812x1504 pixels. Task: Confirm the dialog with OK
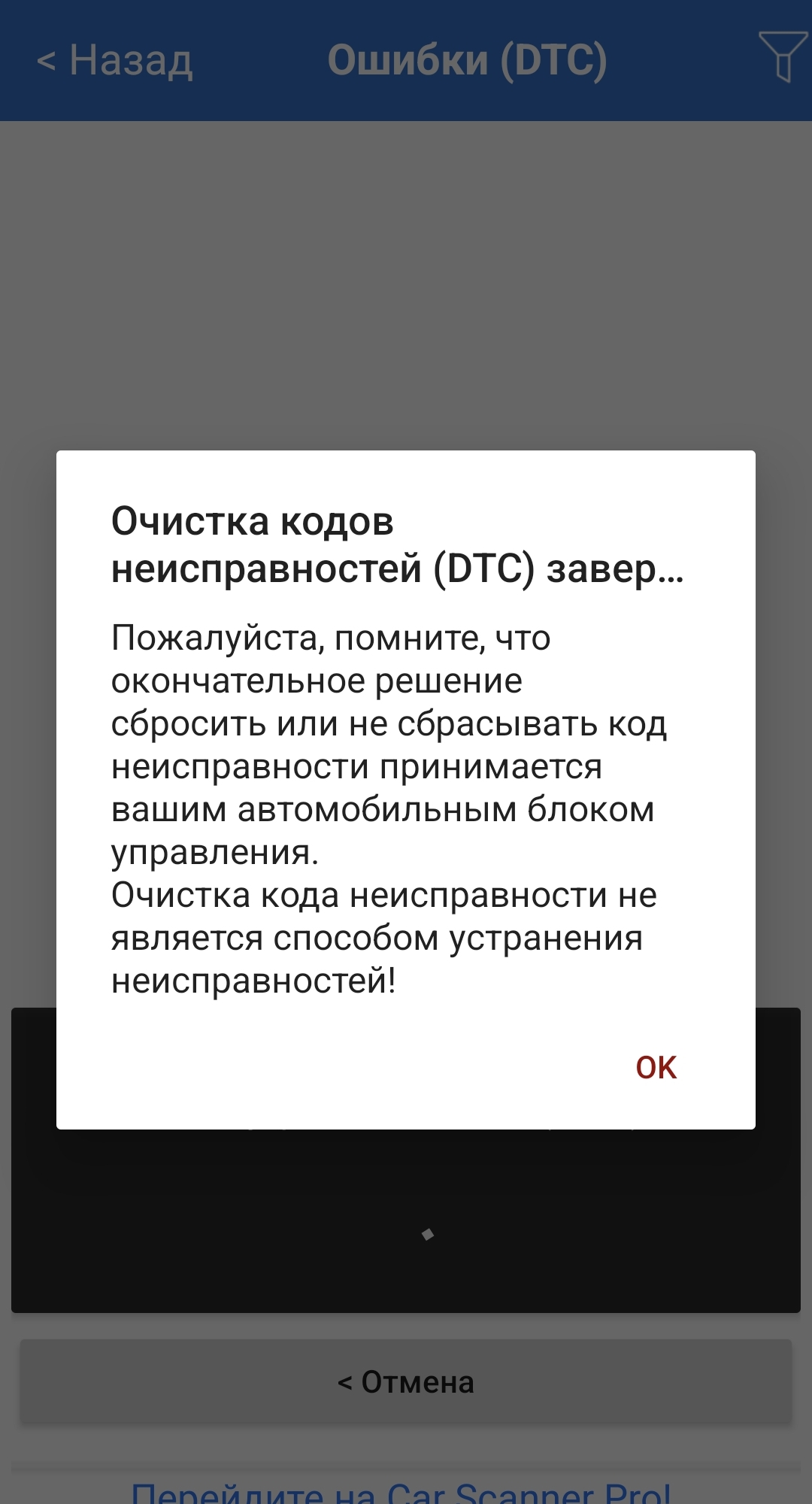[x=656, y=1067]
